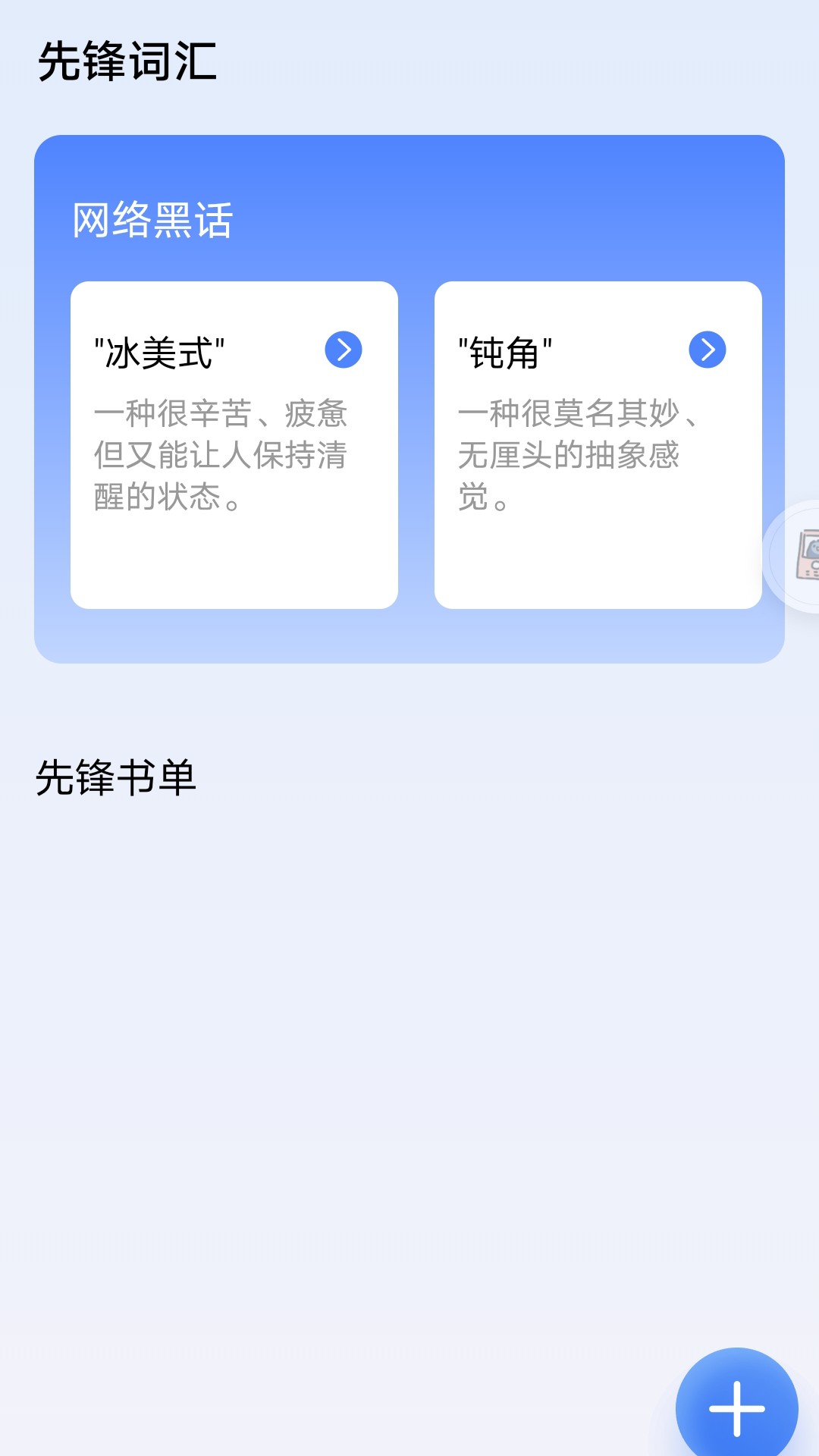Screen dimensions: 819x1456
Task: Tap the floating plus button
Action: click(736, 1408)
